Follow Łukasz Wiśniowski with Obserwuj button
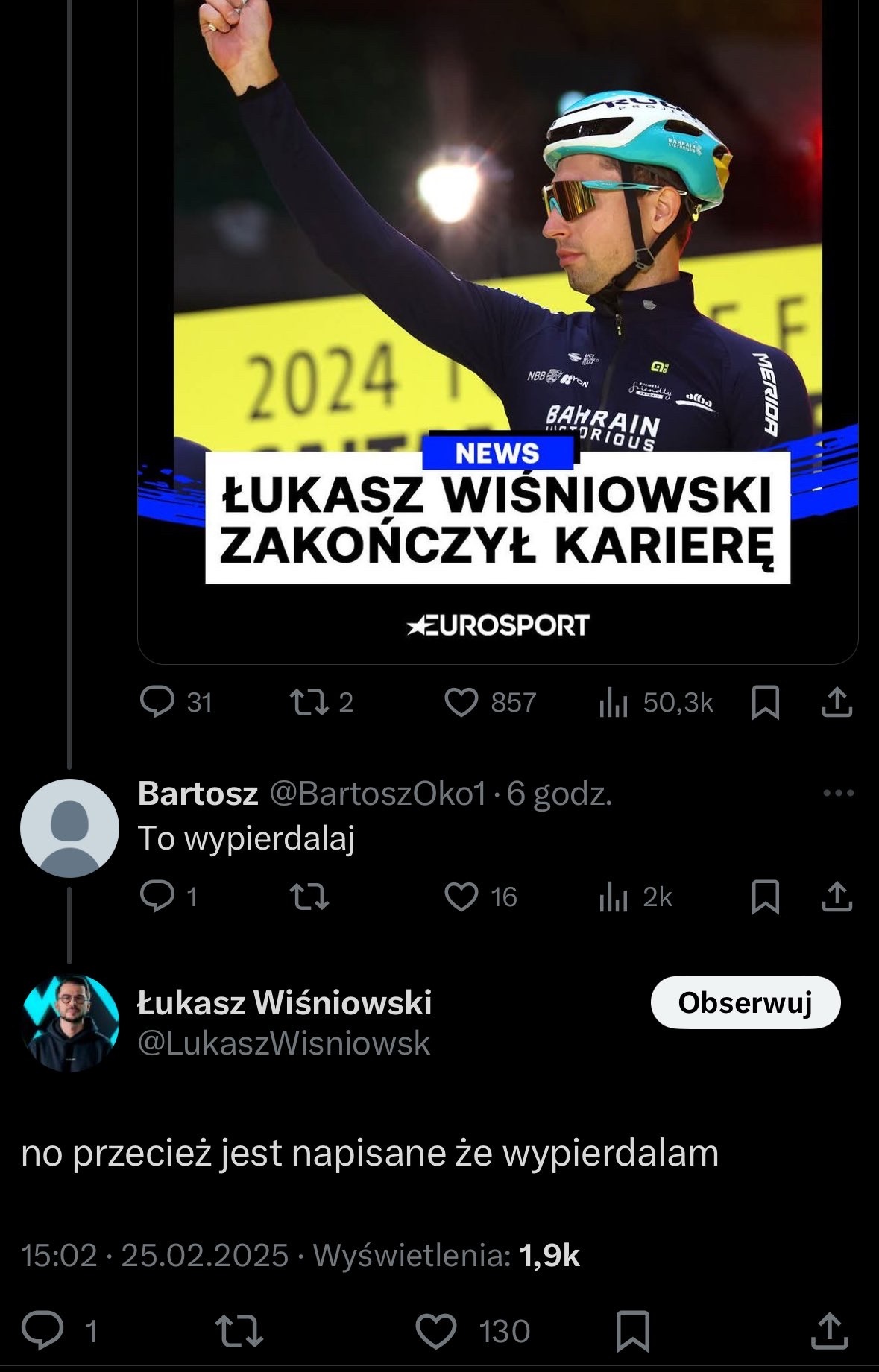 click(746, 1002)
